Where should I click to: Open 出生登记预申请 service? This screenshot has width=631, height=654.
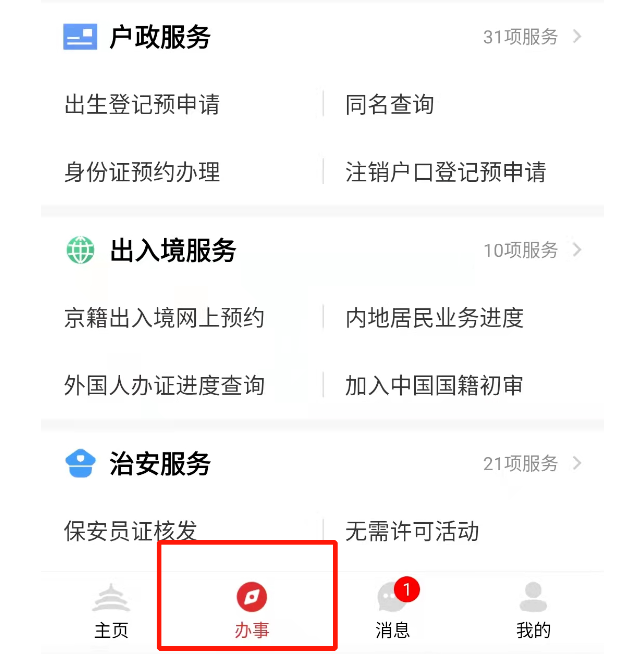click(142, 104)
